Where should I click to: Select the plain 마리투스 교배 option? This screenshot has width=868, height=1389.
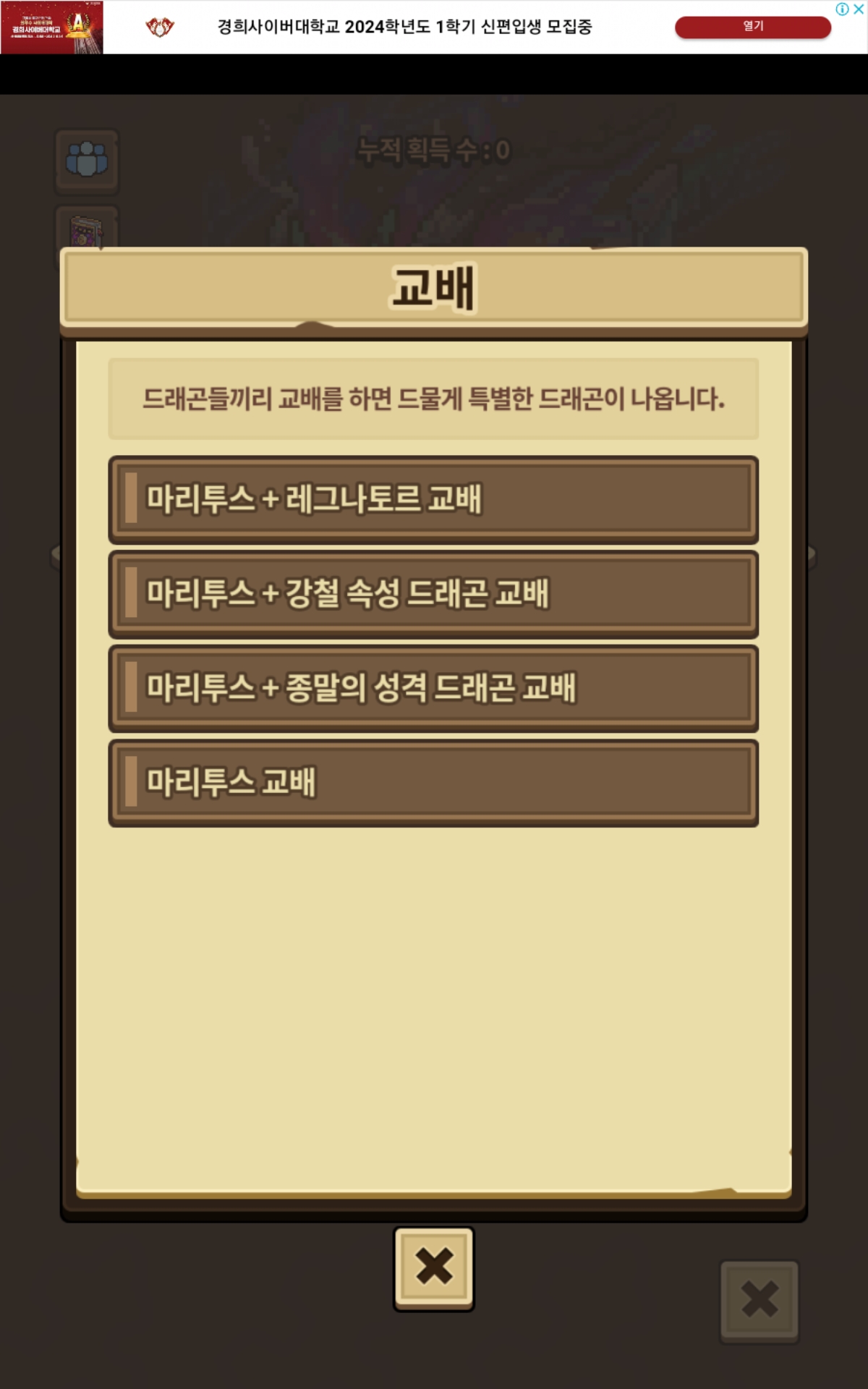(433, 783)
